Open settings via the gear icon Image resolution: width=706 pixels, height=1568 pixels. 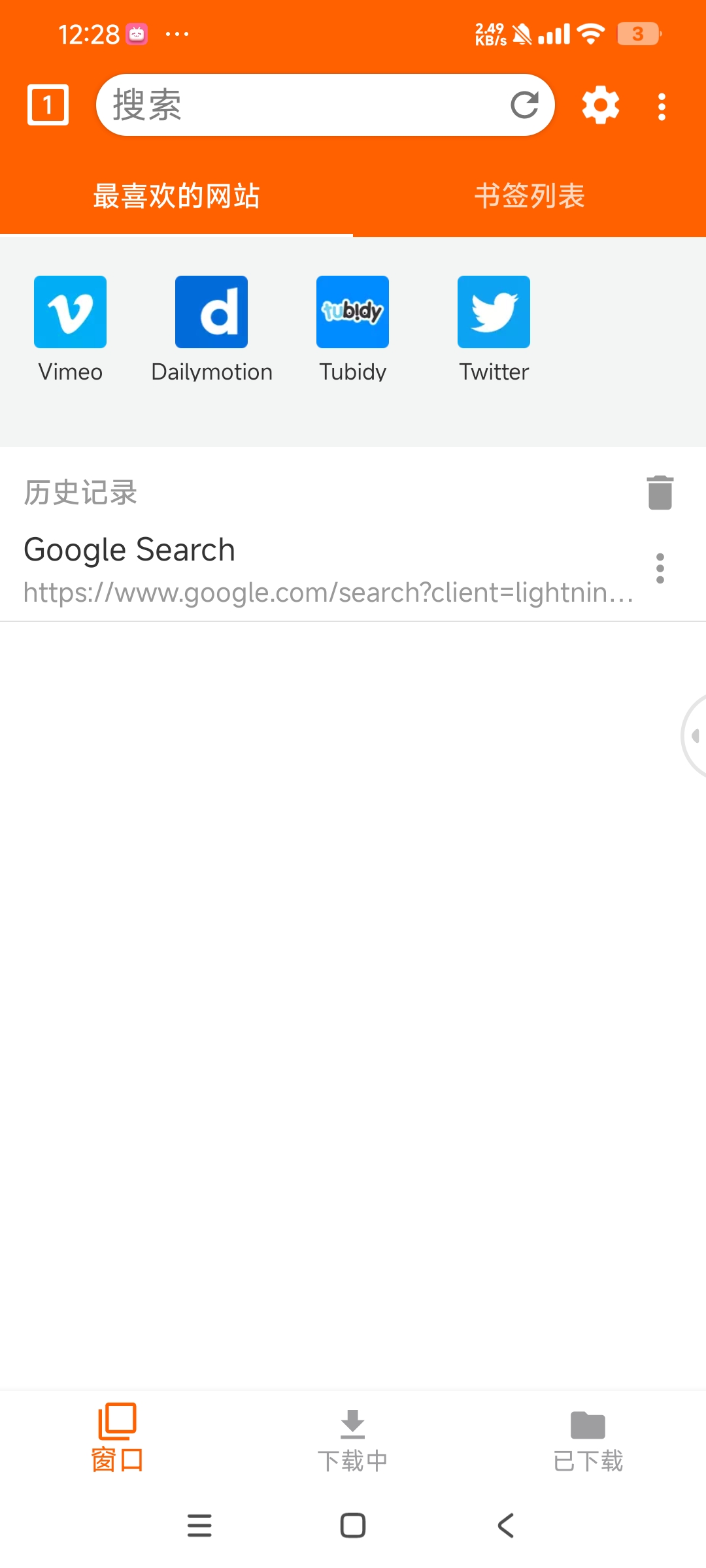pos(600,105)
